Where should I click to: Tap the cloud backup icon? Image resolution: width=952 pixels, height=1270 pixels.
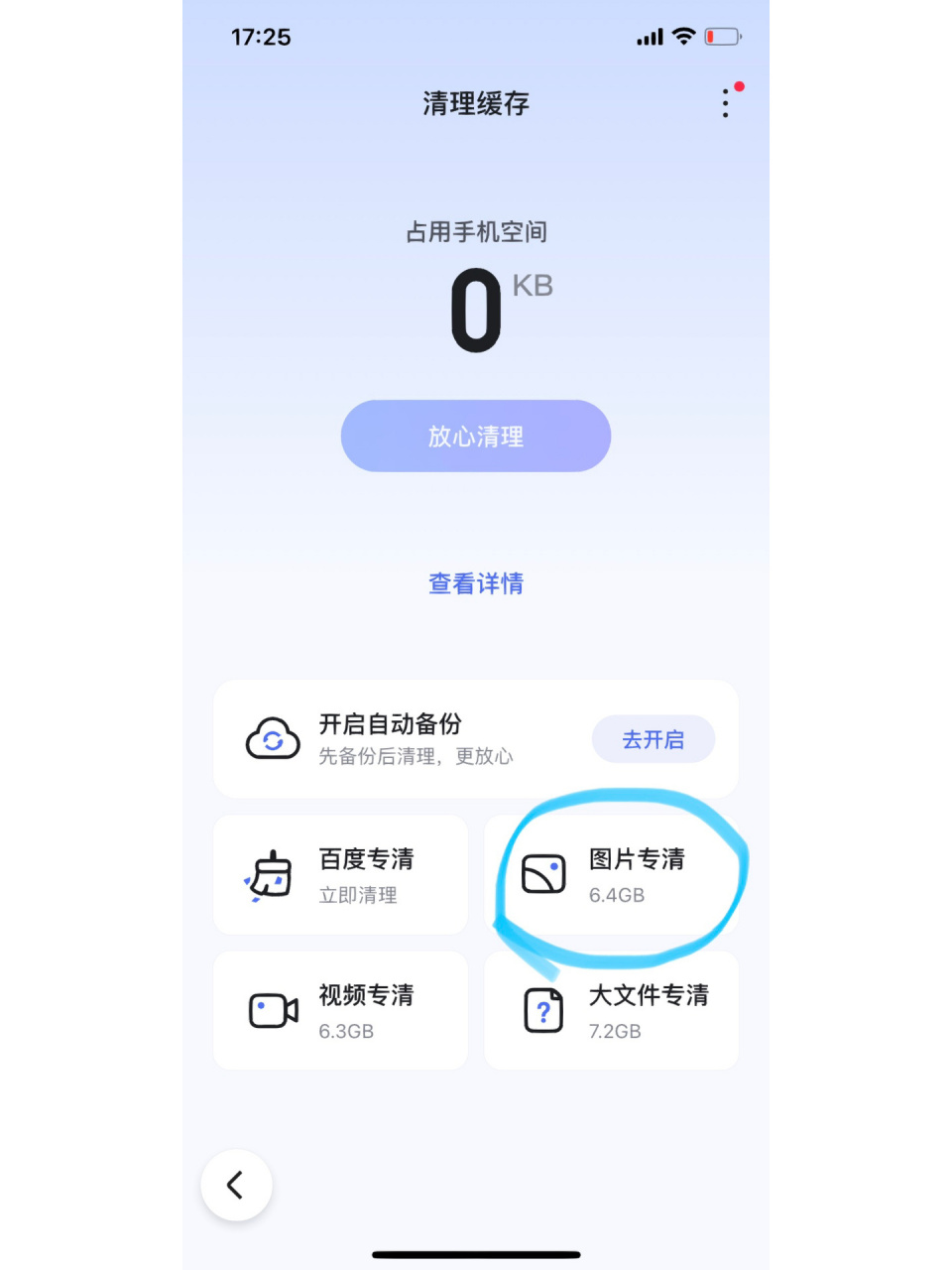click(x=272, y=738)
